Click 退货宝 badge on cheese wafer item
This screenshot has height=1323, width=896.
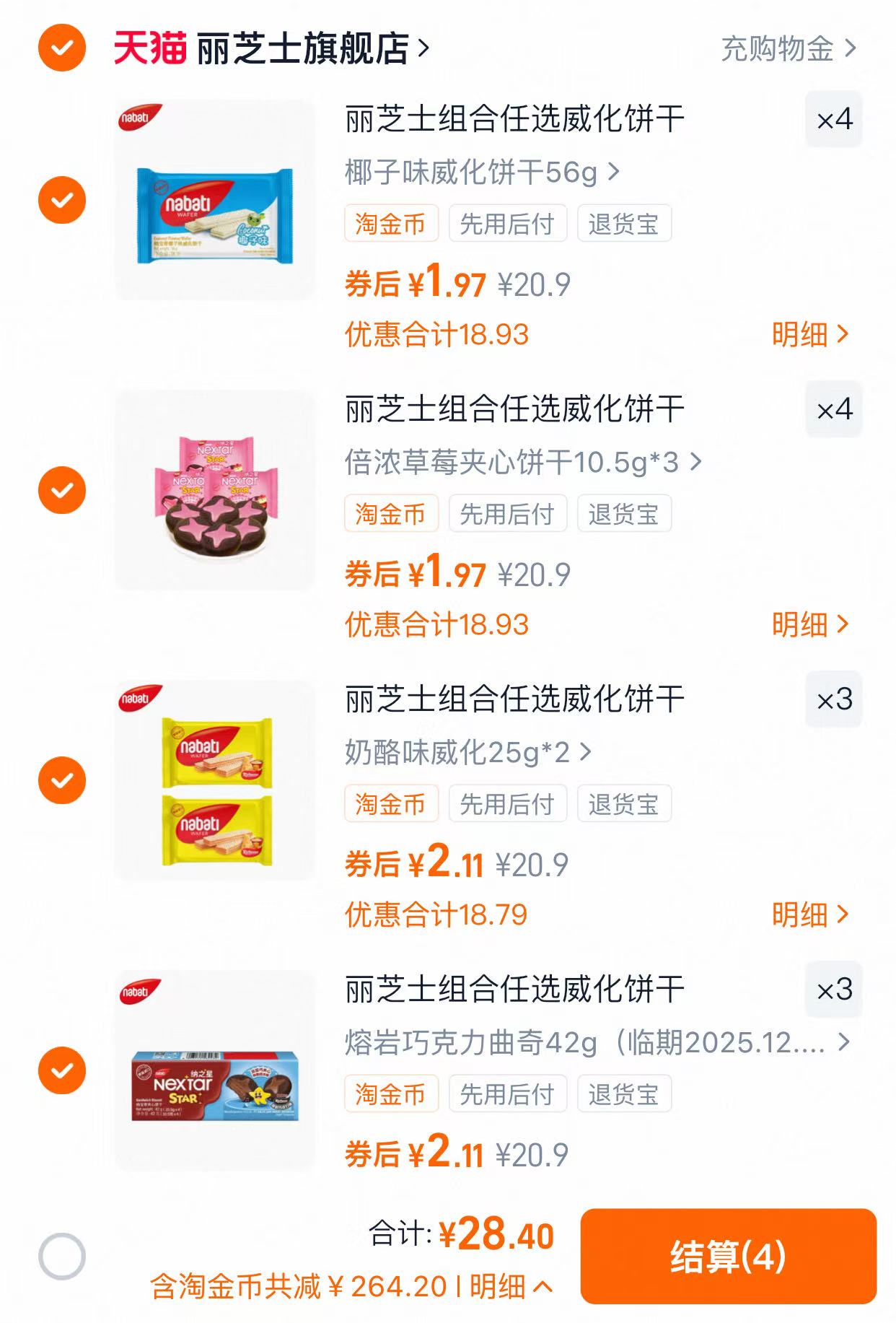pyautogui.click(x=623, y=803)
